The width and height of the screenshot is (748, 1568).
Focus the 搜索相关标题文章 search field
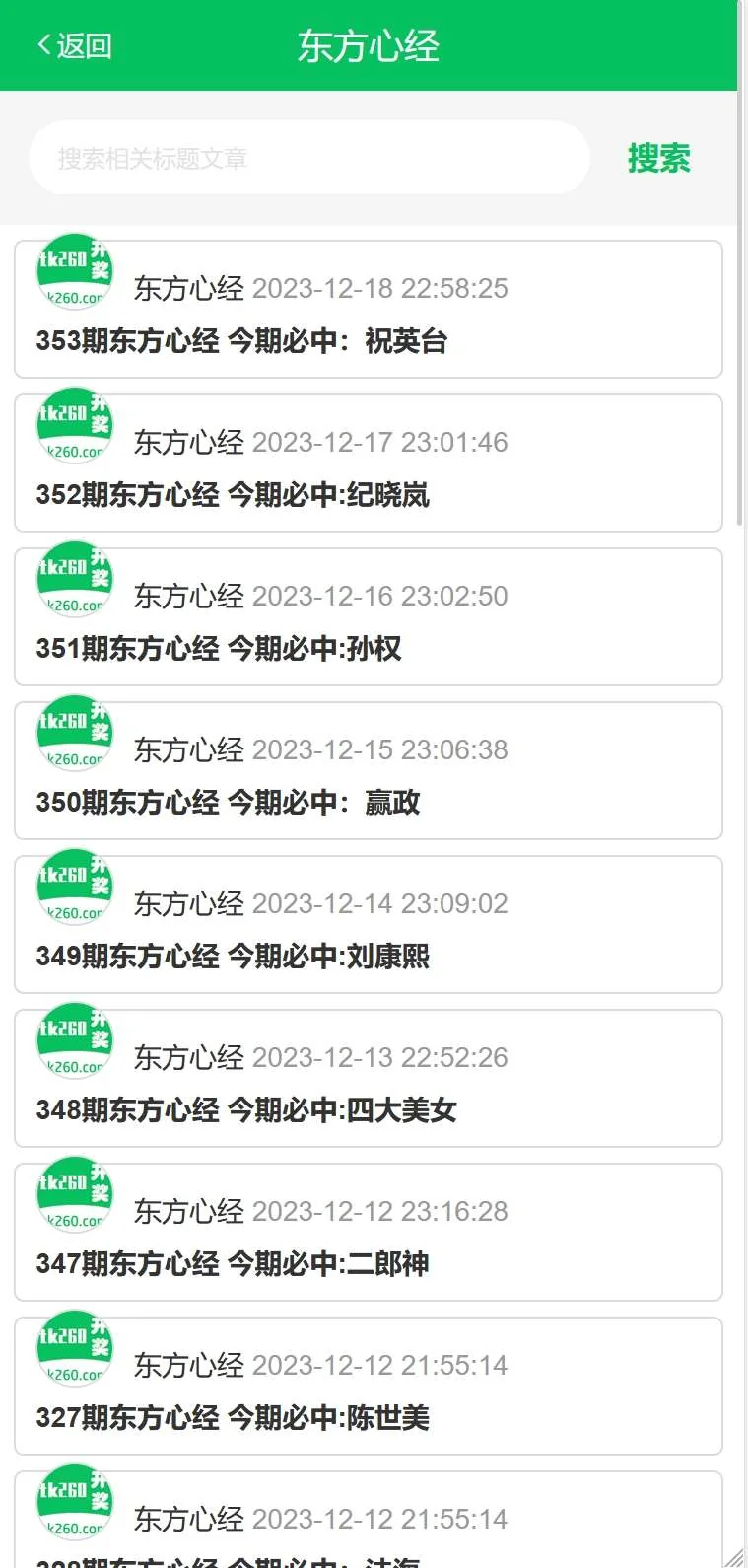308,158
